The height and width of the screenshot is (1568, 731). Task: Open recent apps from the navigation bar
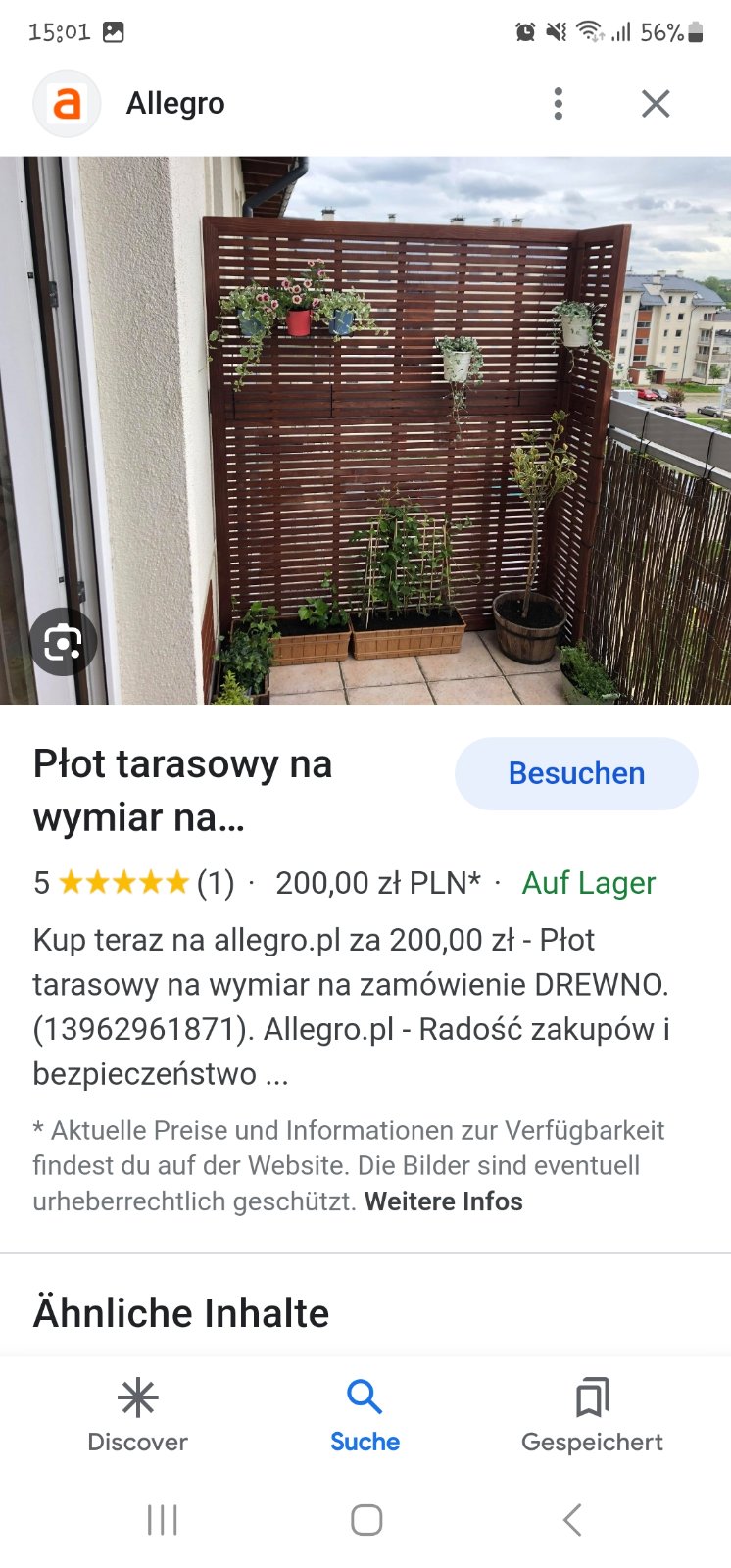pos(162,1520)
